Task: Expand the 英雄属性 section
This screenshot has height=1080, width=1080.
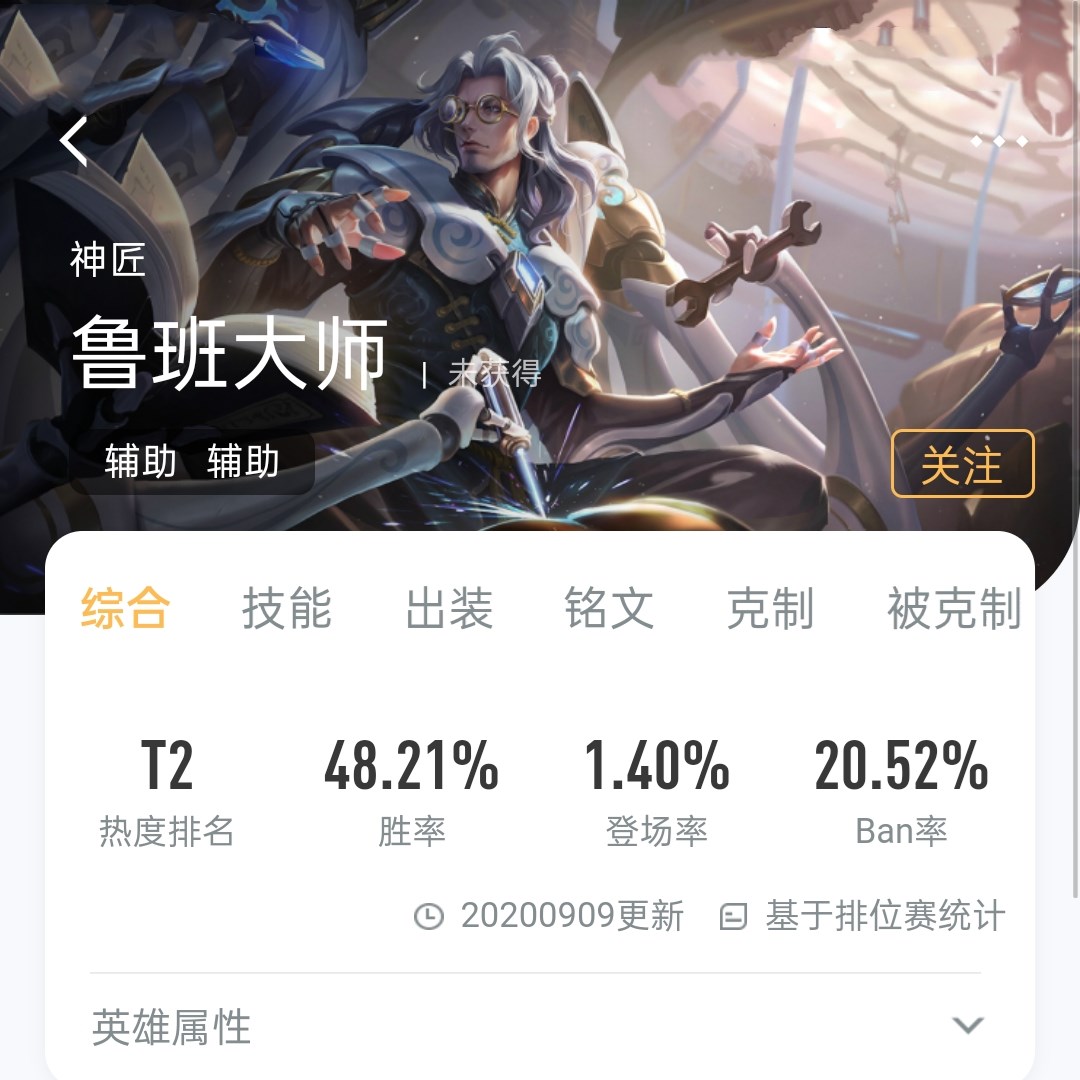Action: (967, 1026)
